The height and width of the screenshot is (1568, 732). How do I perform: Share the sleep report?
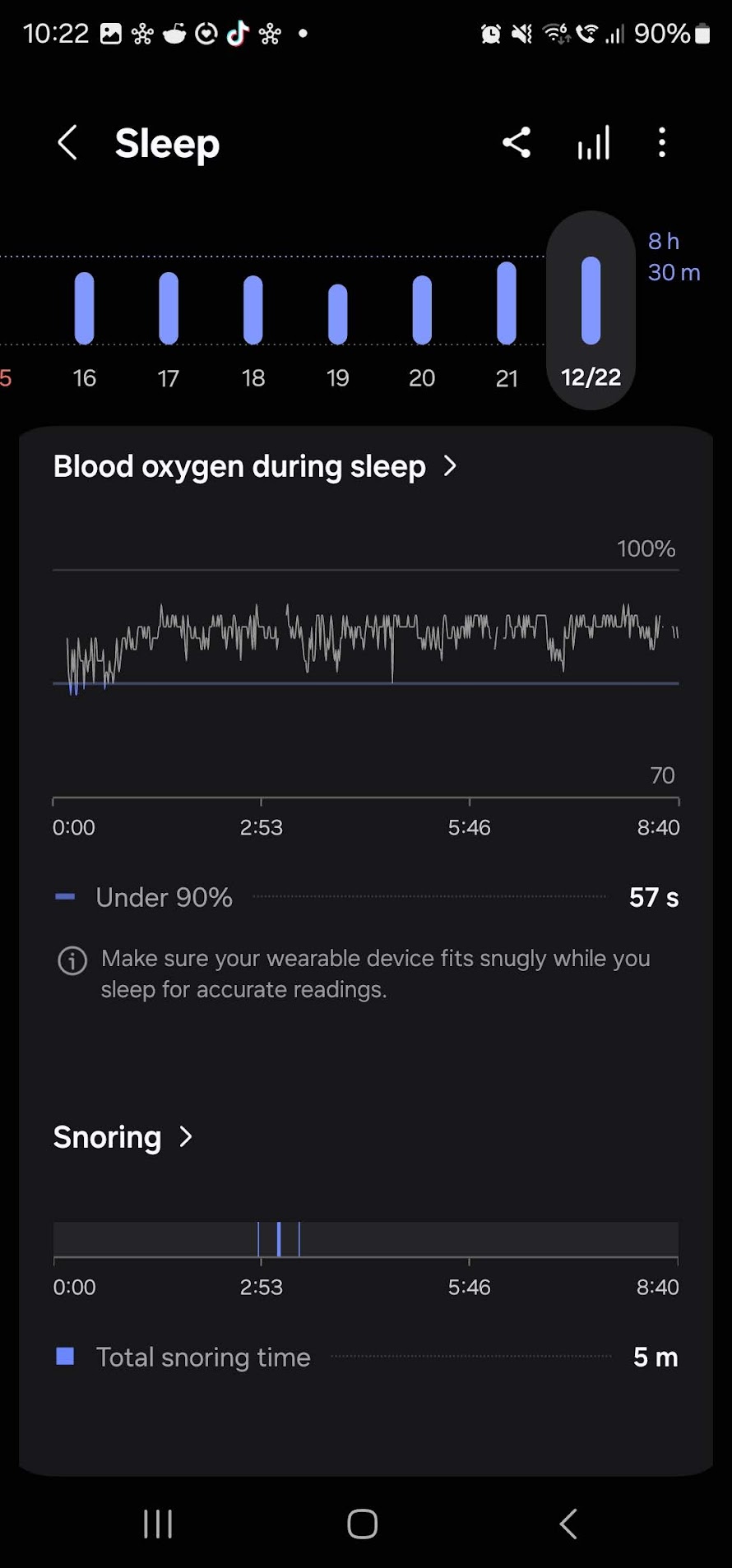click(517, 143)
